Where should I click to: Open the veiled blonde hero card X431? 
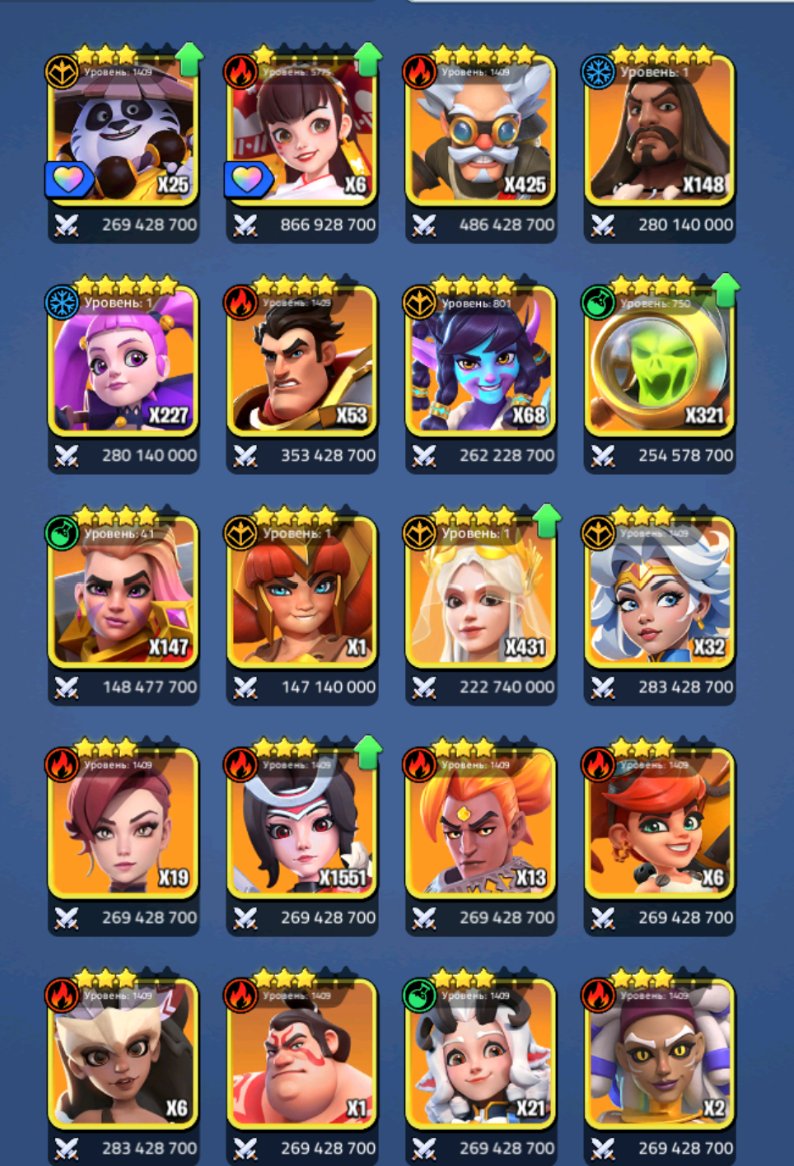pyautogui.click(x=480, y=593)
